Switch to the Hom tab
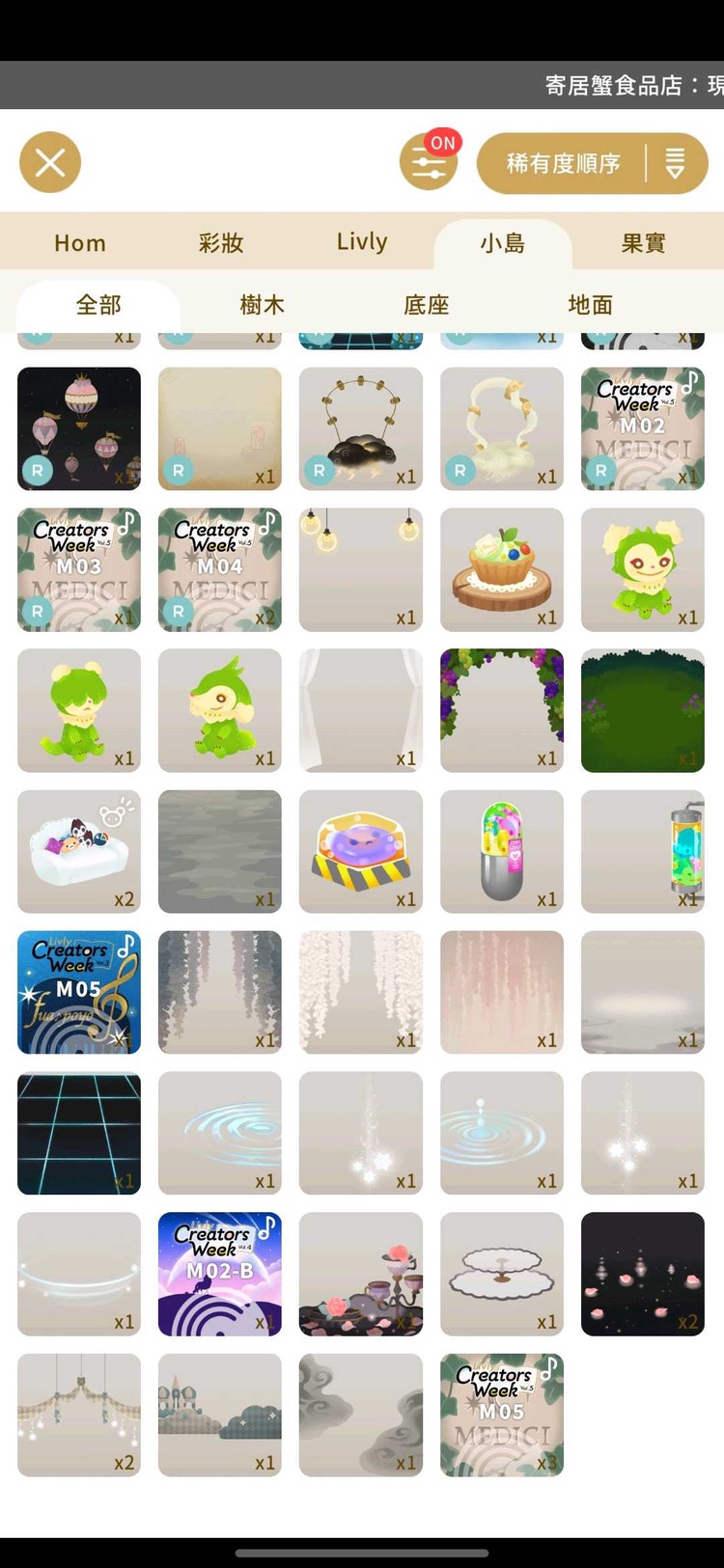The width and height of the screenshot is (724, 1568). (79, 243)
